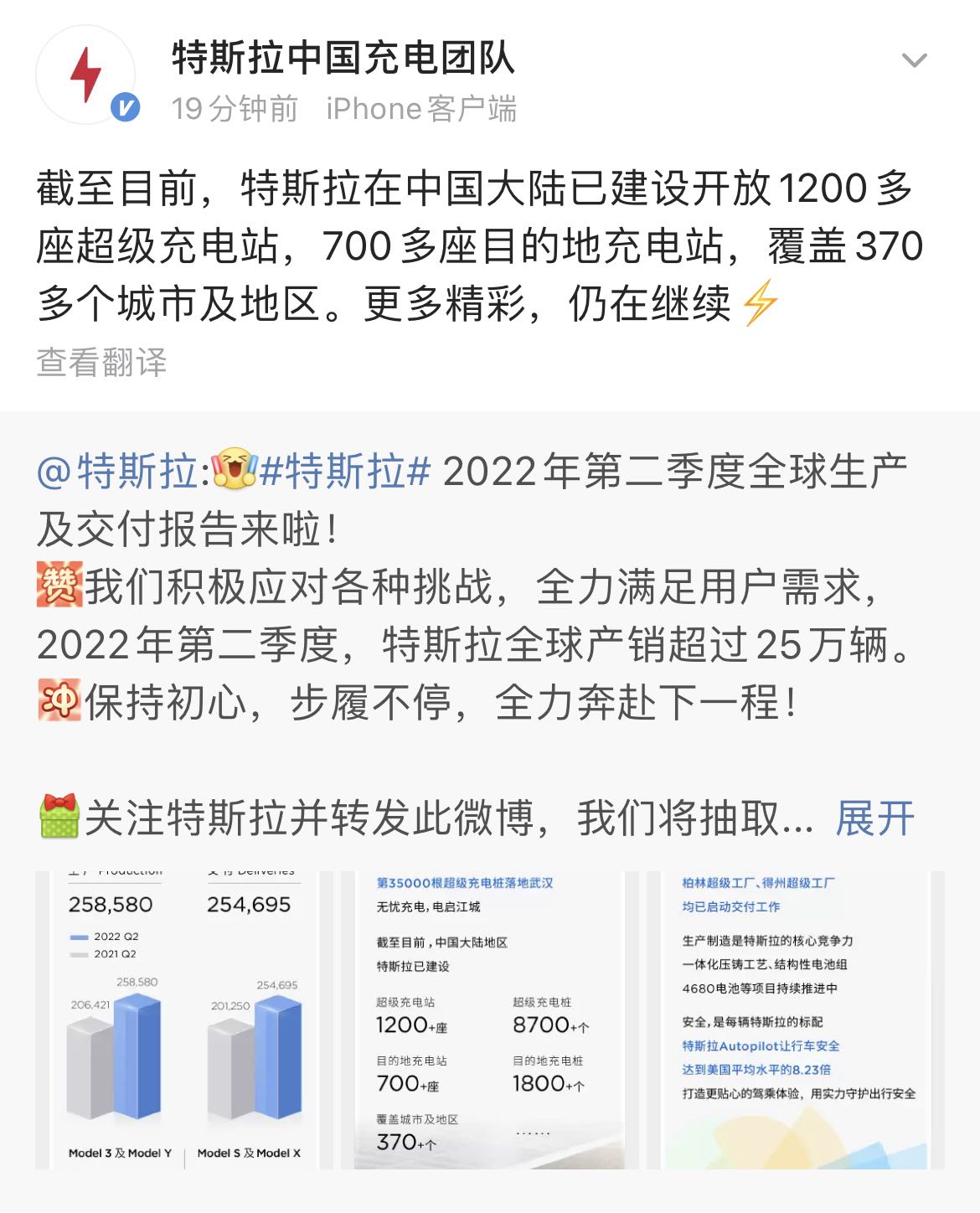The height and width of the screenshot is (1213, 980).
Task: Expand the reposted text with 展开
Action: (874, 818)
